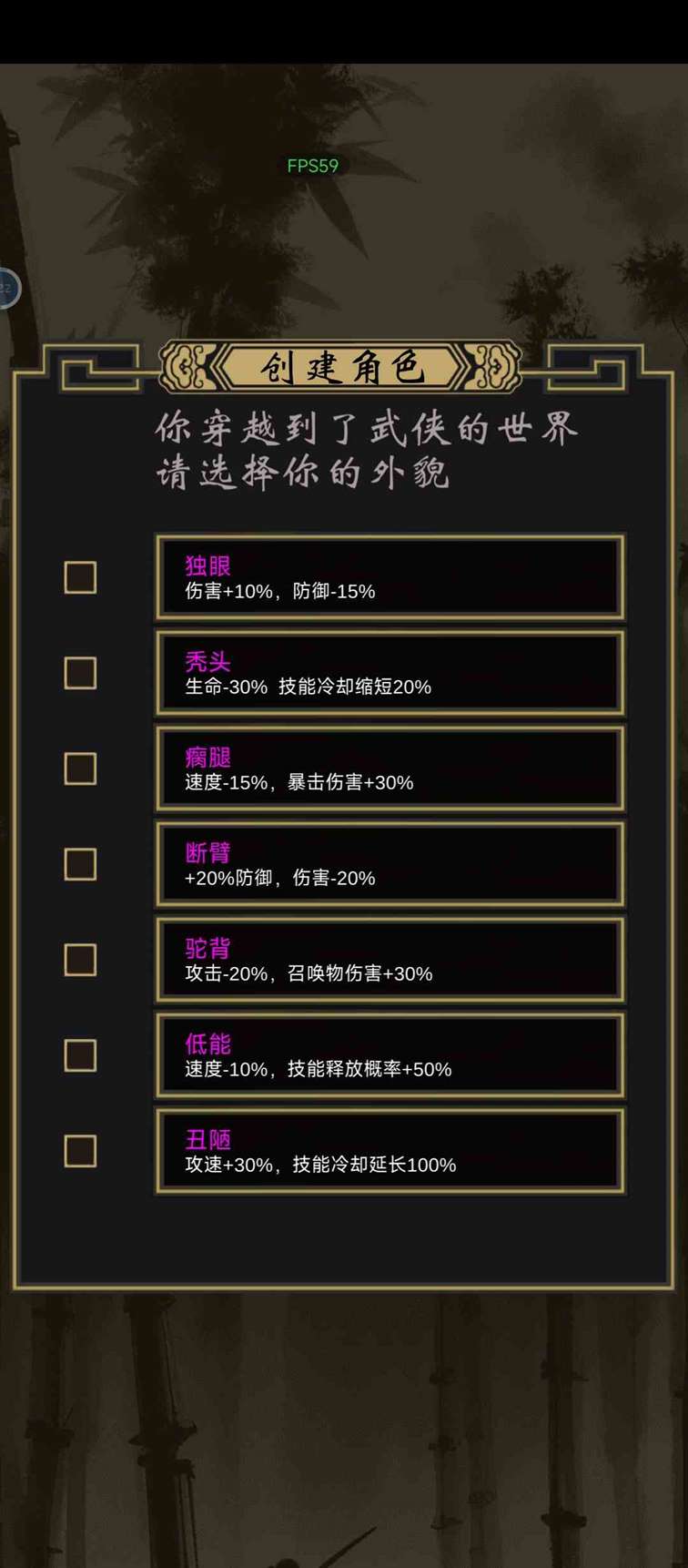Screen dimensions: 688x1568
Task: Choose 断臂 with +20% defense
Action: point(390,864)
